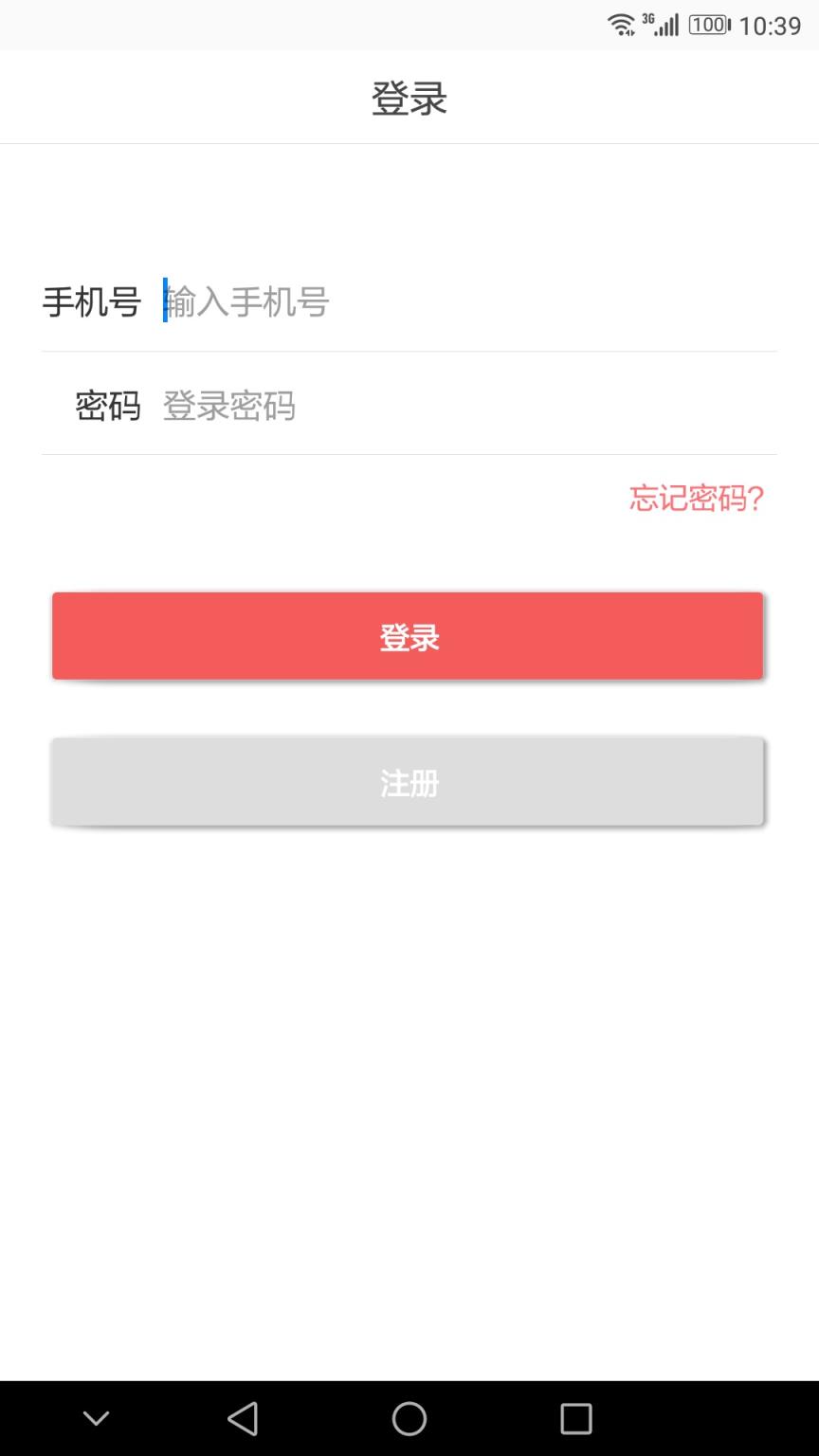Select the 手机号 phone number input field
The height and width of the screenshot is (1456, 819).
[x=427, y=301]
